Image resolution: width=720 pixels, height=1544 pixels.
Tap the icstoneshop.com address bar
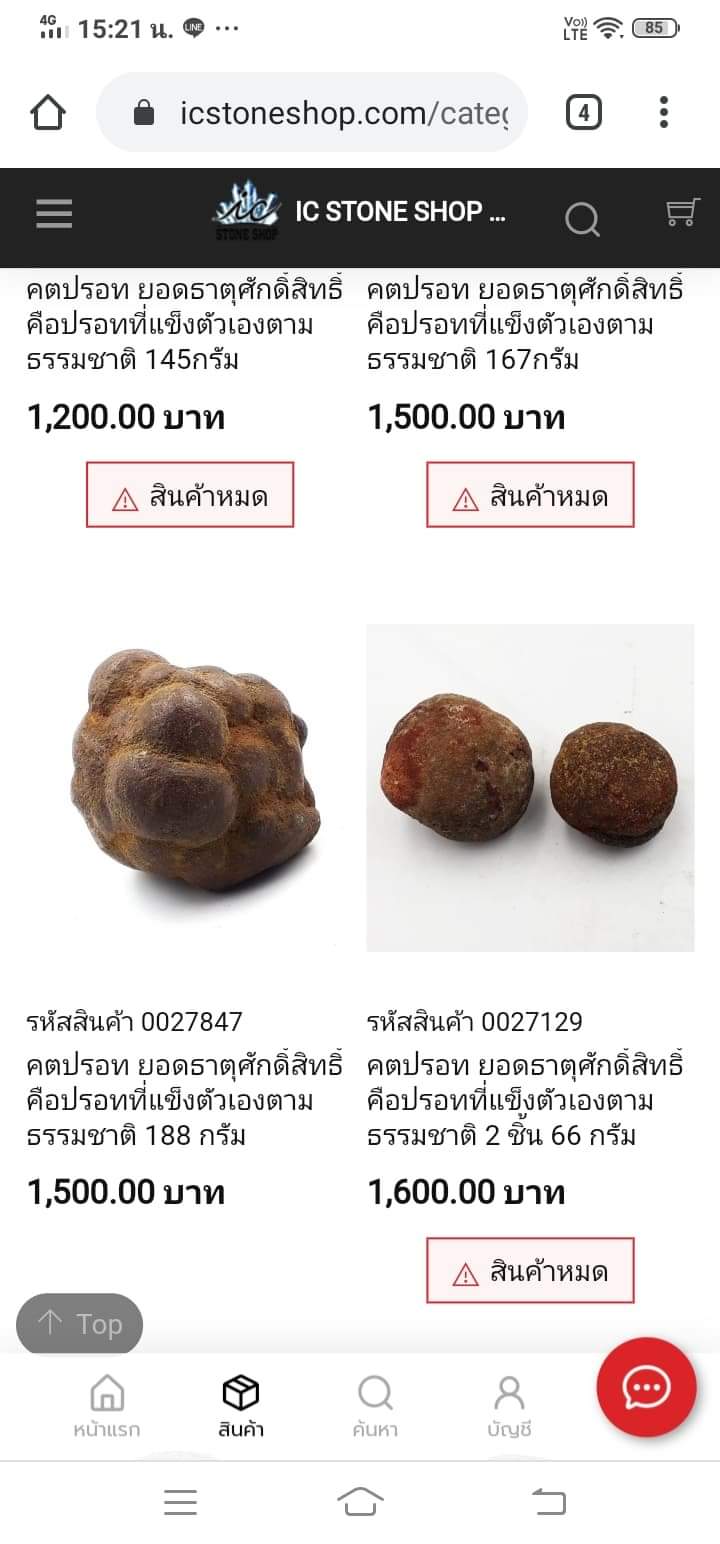coord(311,112)
